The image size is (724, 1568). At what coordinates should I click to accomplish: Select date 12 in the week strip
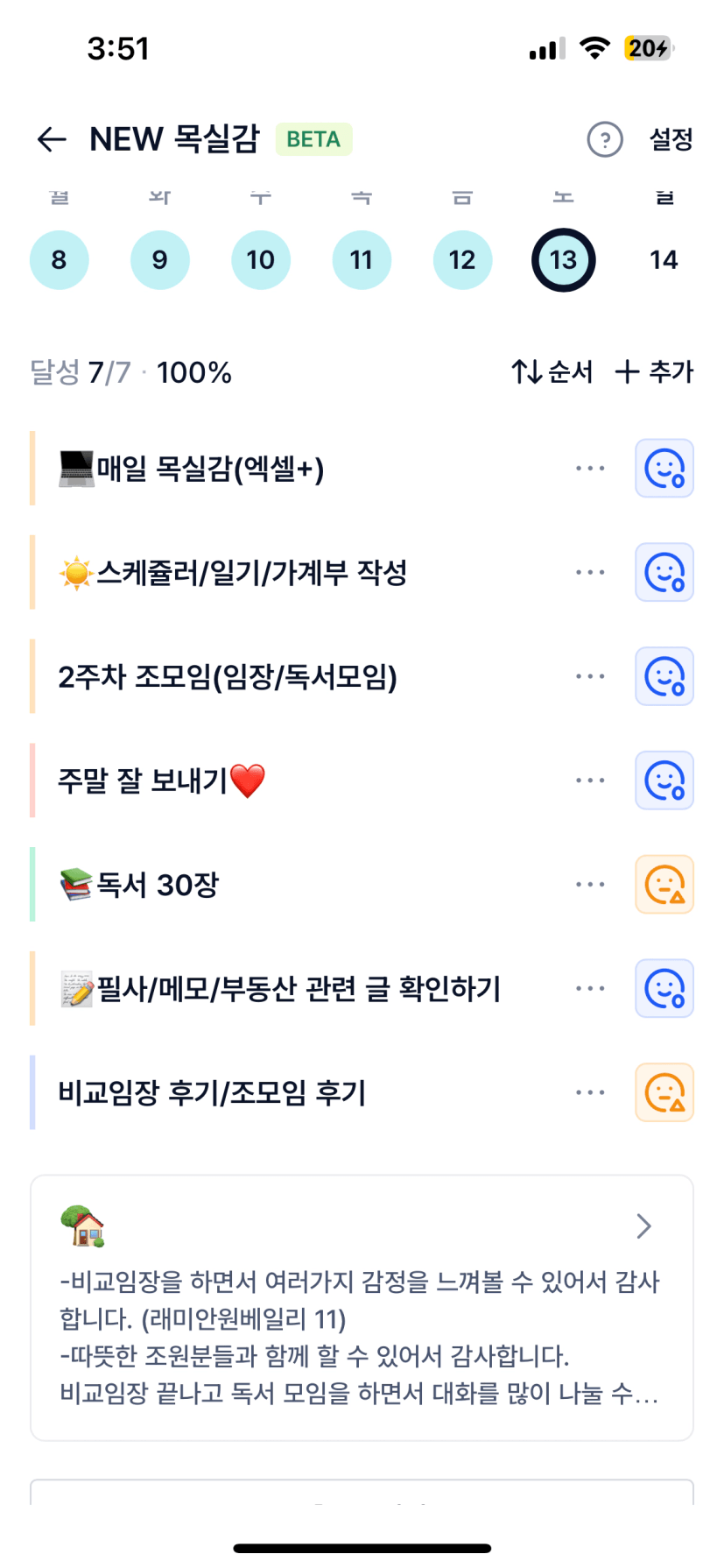(462, 260)
